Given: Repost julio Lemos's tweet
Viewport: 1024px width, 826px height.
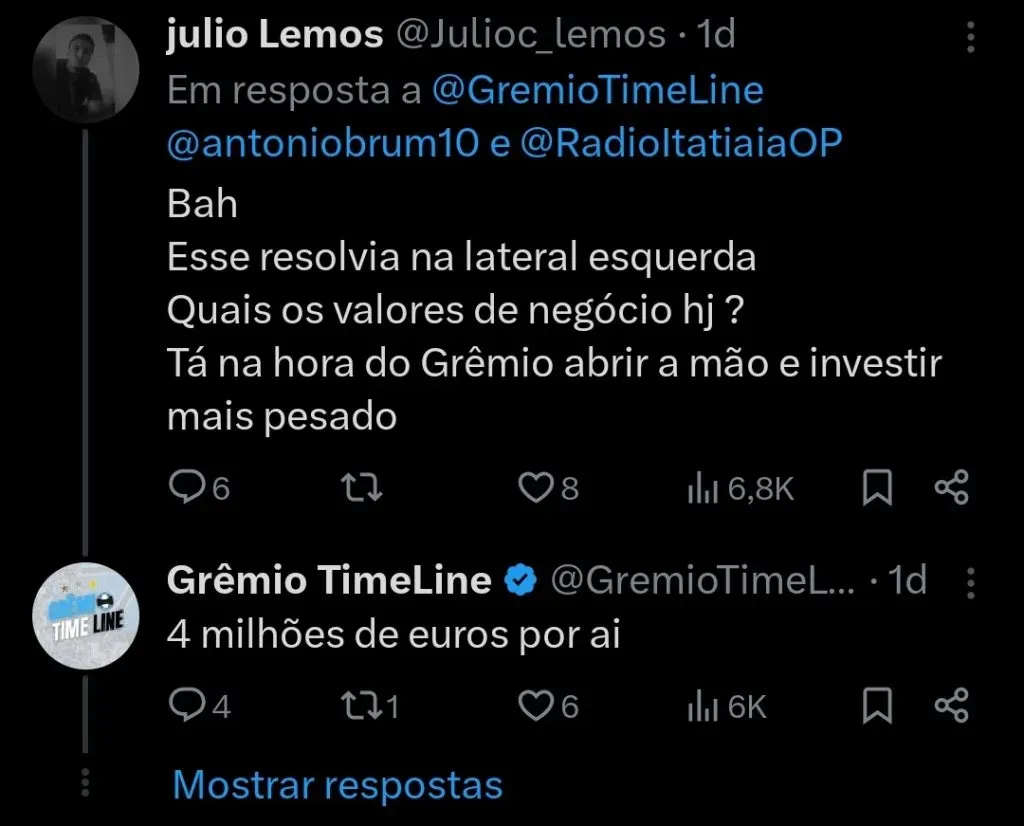Looking at the screenshot, I should (362, 488).
